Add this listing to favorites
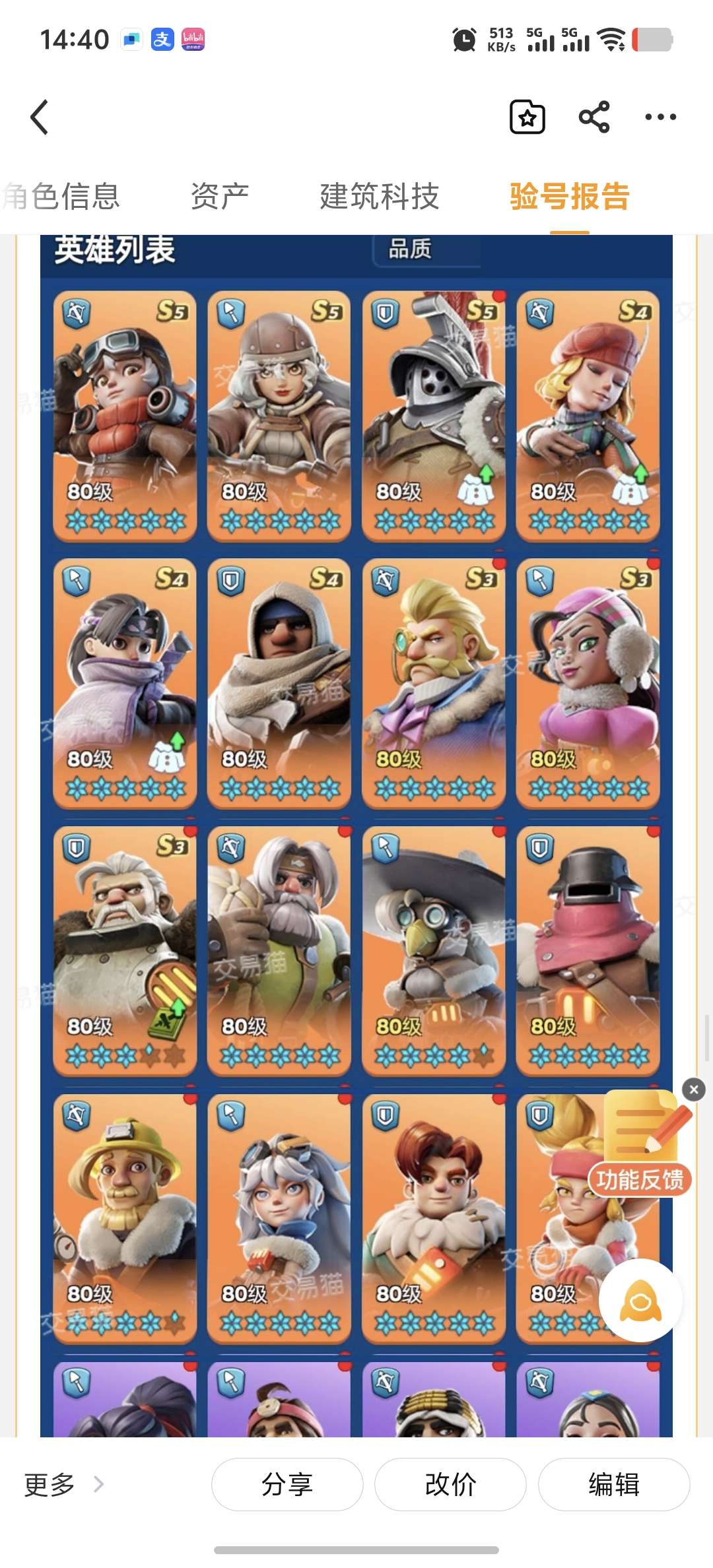The image size is (713, 1568). click(527, 117)
